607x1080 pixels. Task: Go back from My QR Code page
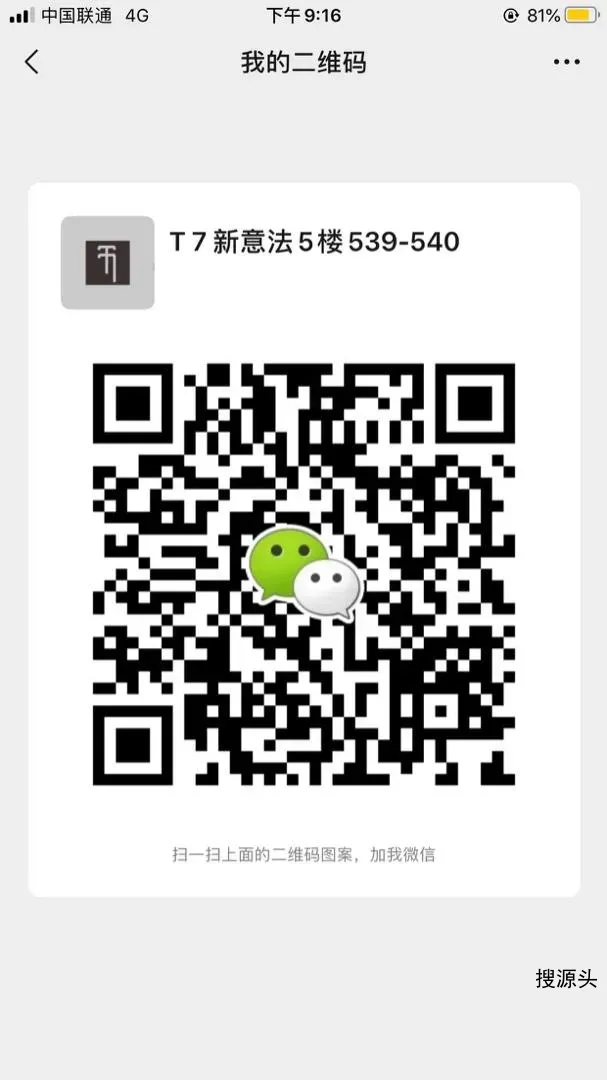(x=32, y=62)
